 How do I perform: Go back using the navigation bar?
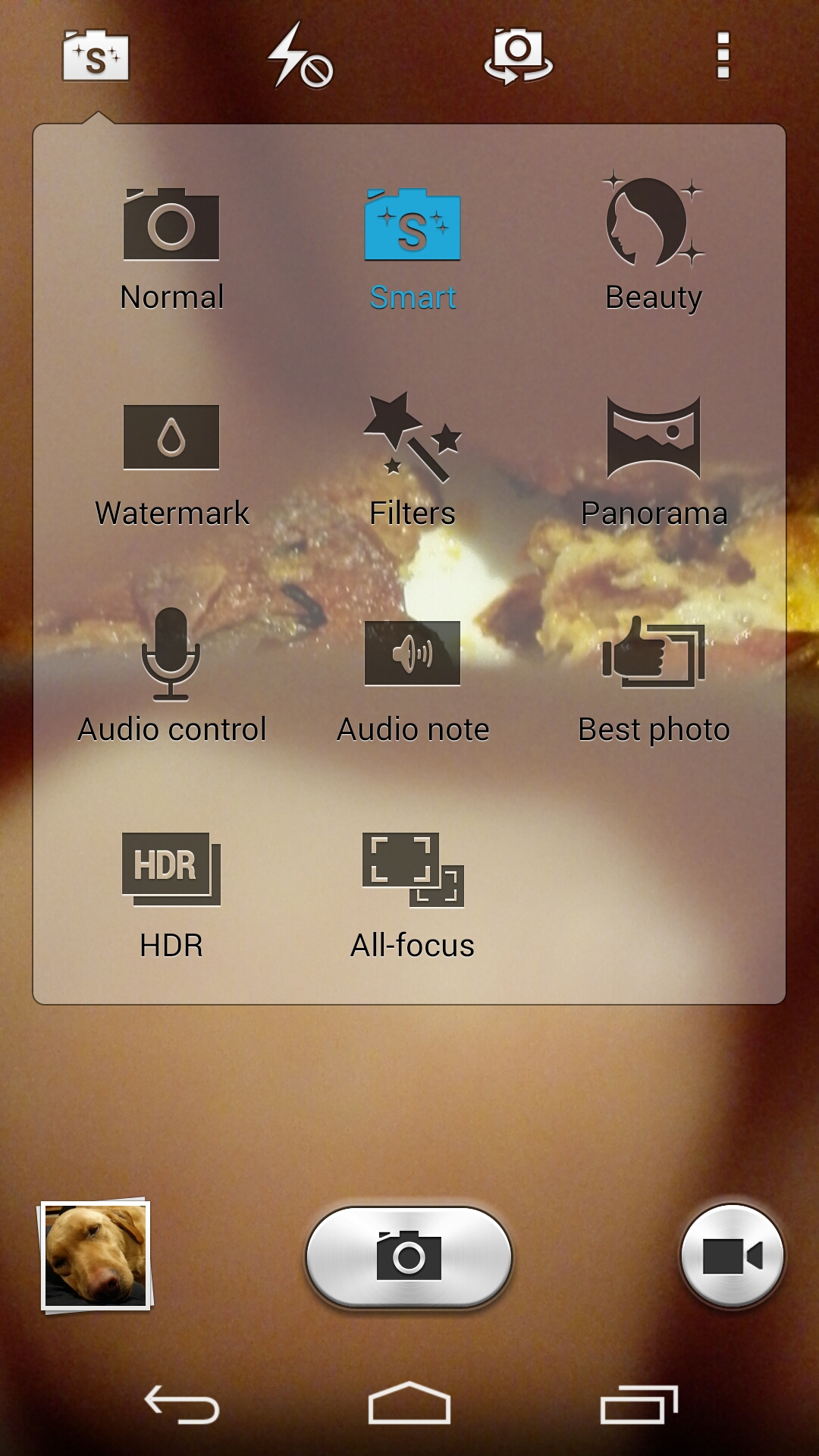coord(182,1404)
